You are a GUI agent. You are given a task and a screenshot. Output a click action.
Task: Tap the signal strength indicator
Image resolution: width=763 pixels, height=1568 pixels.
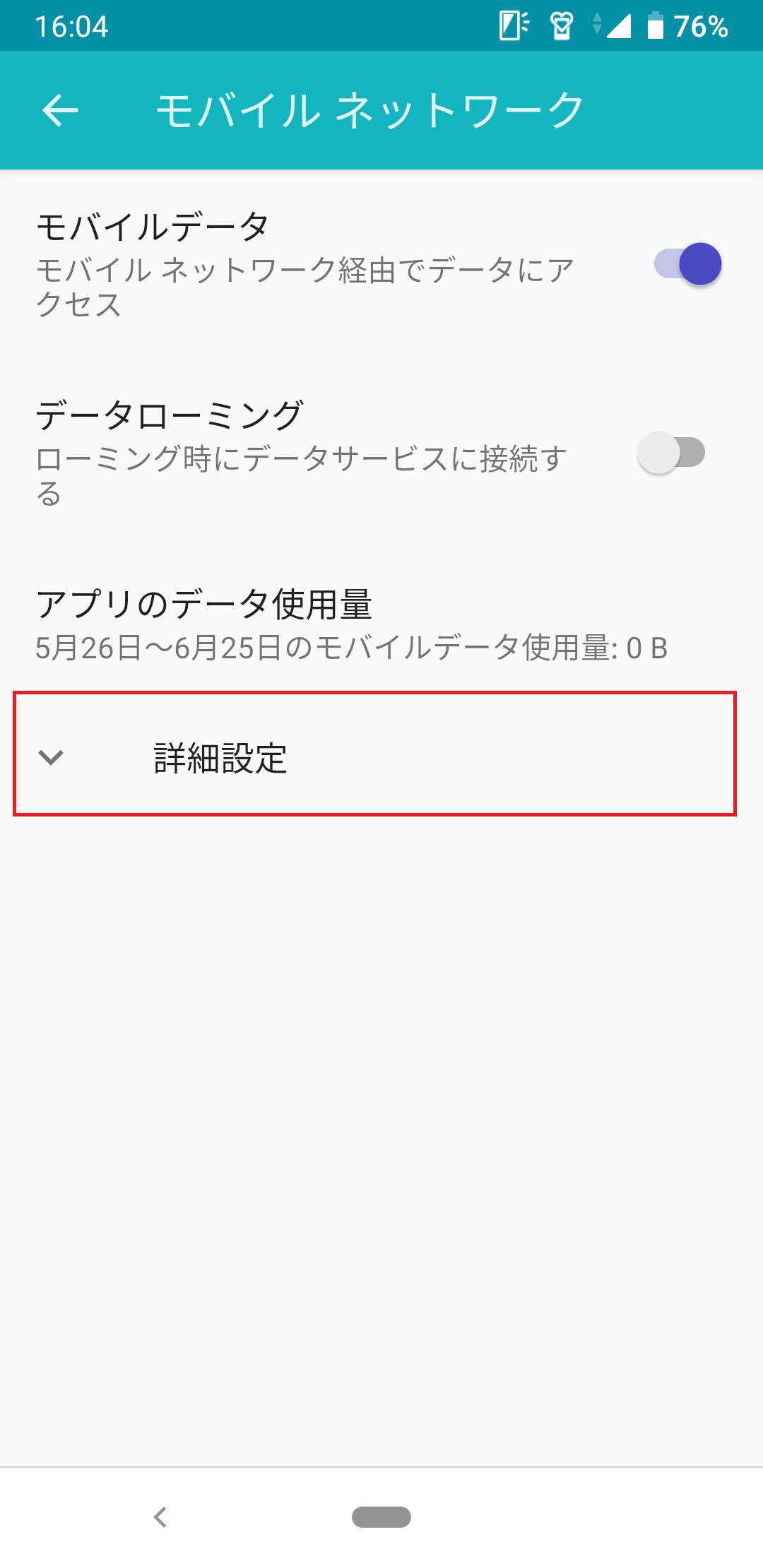click(x=619, y=25)
